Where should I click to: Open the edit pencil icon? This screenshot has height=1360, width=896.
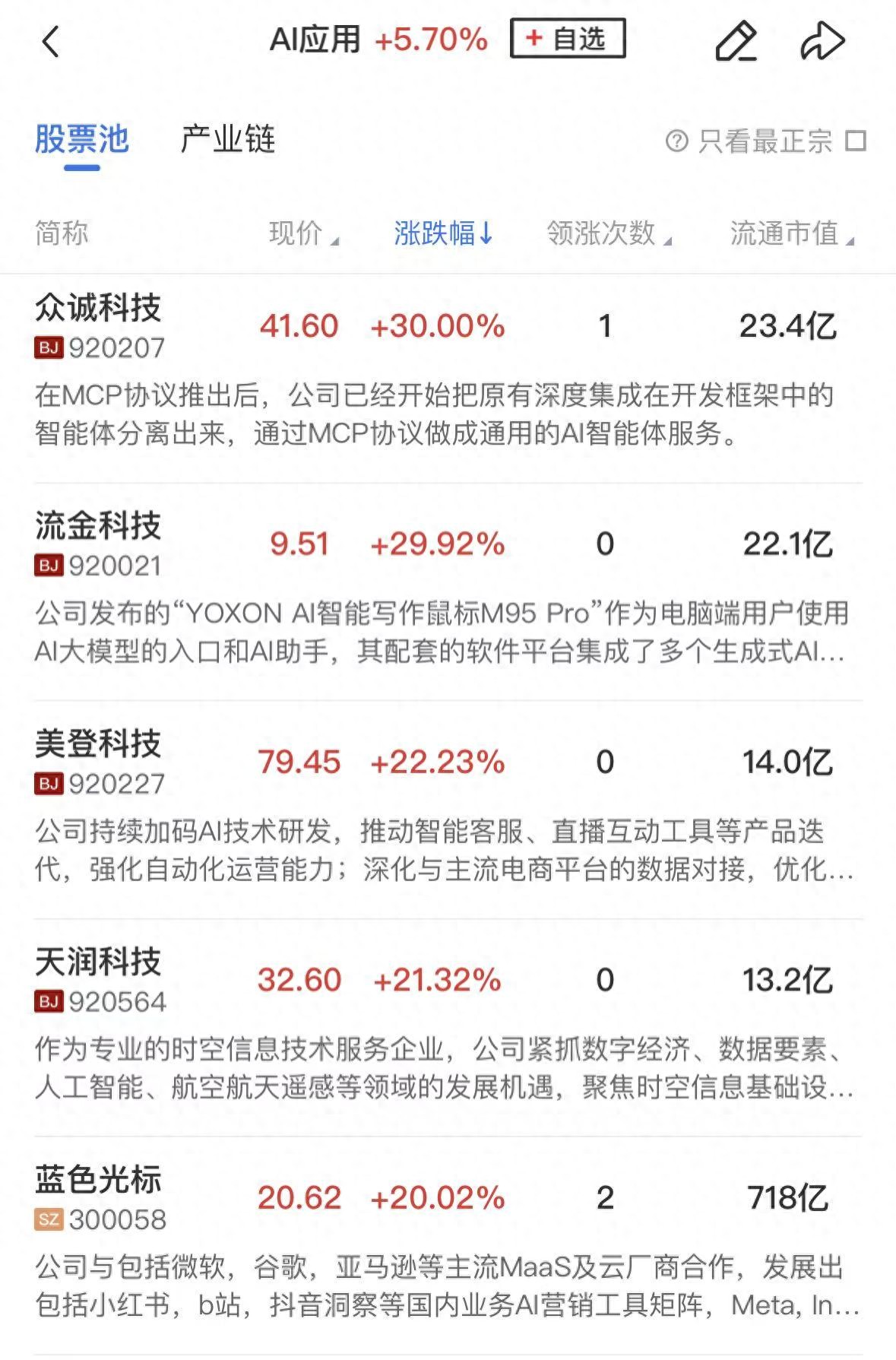coord(736,42)
